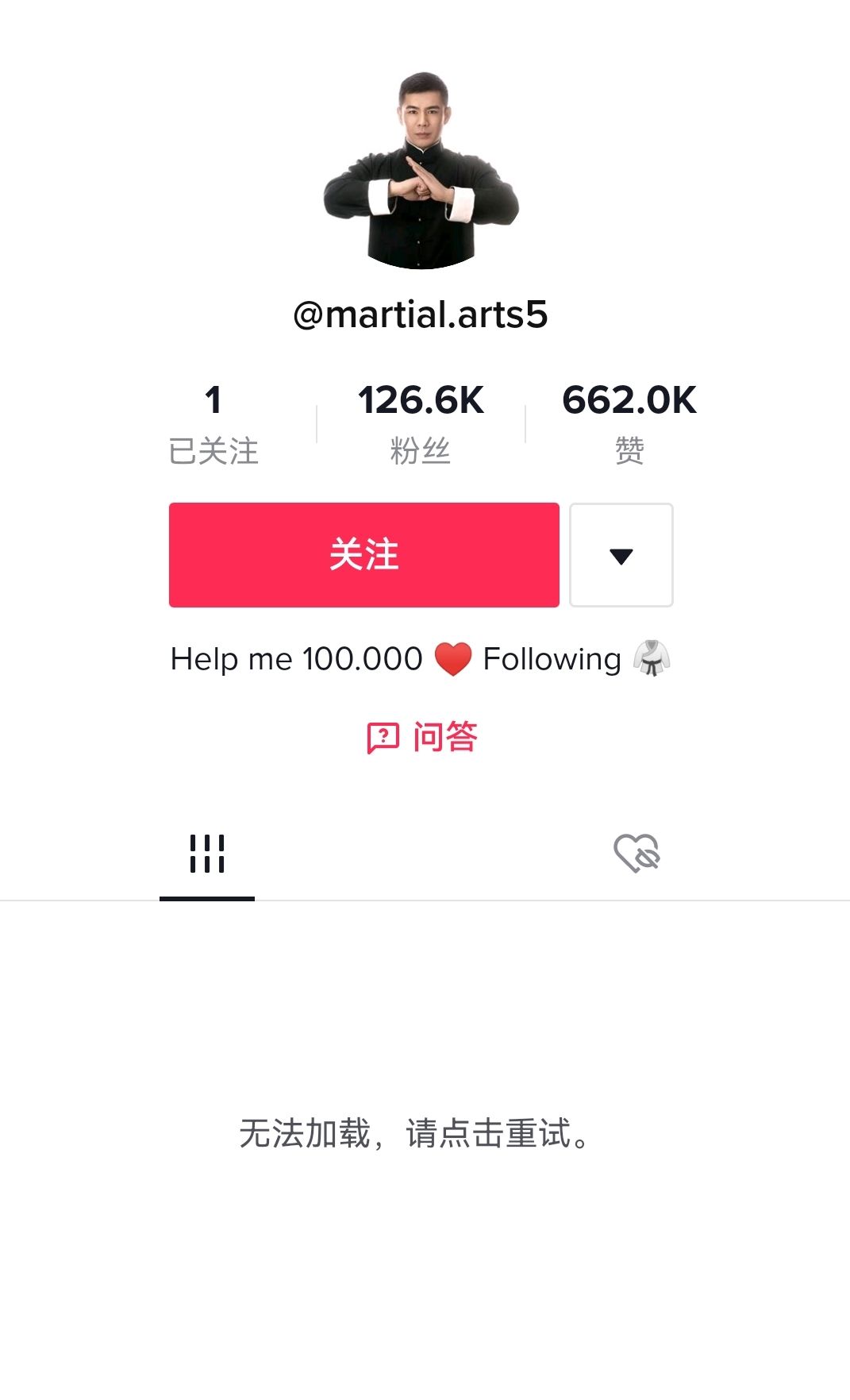The width and height of the screenshot is (850, 1400).
Task: Open the 已关注 following list
Action: point(213,422)
